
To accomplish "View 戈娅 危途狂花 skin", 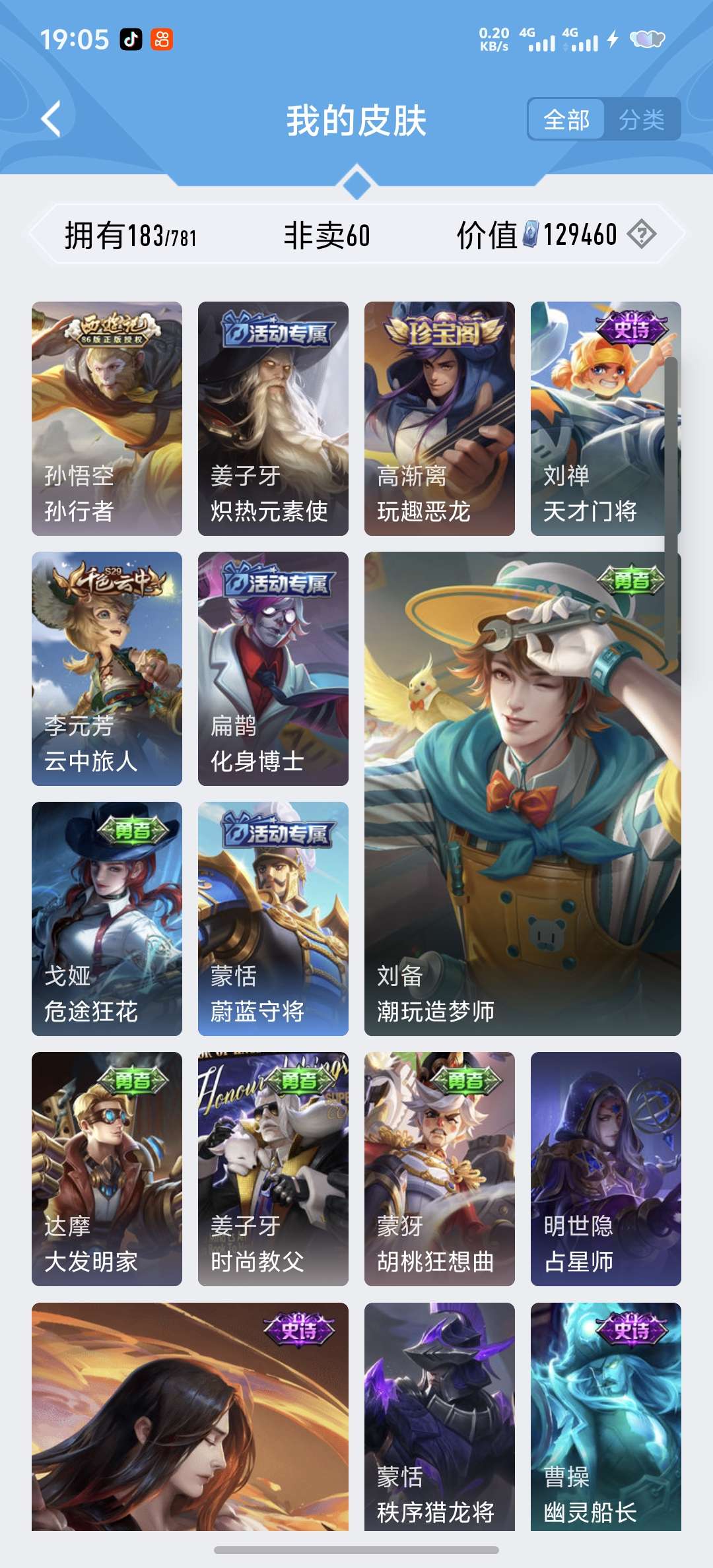I will (x=107, y=919).
